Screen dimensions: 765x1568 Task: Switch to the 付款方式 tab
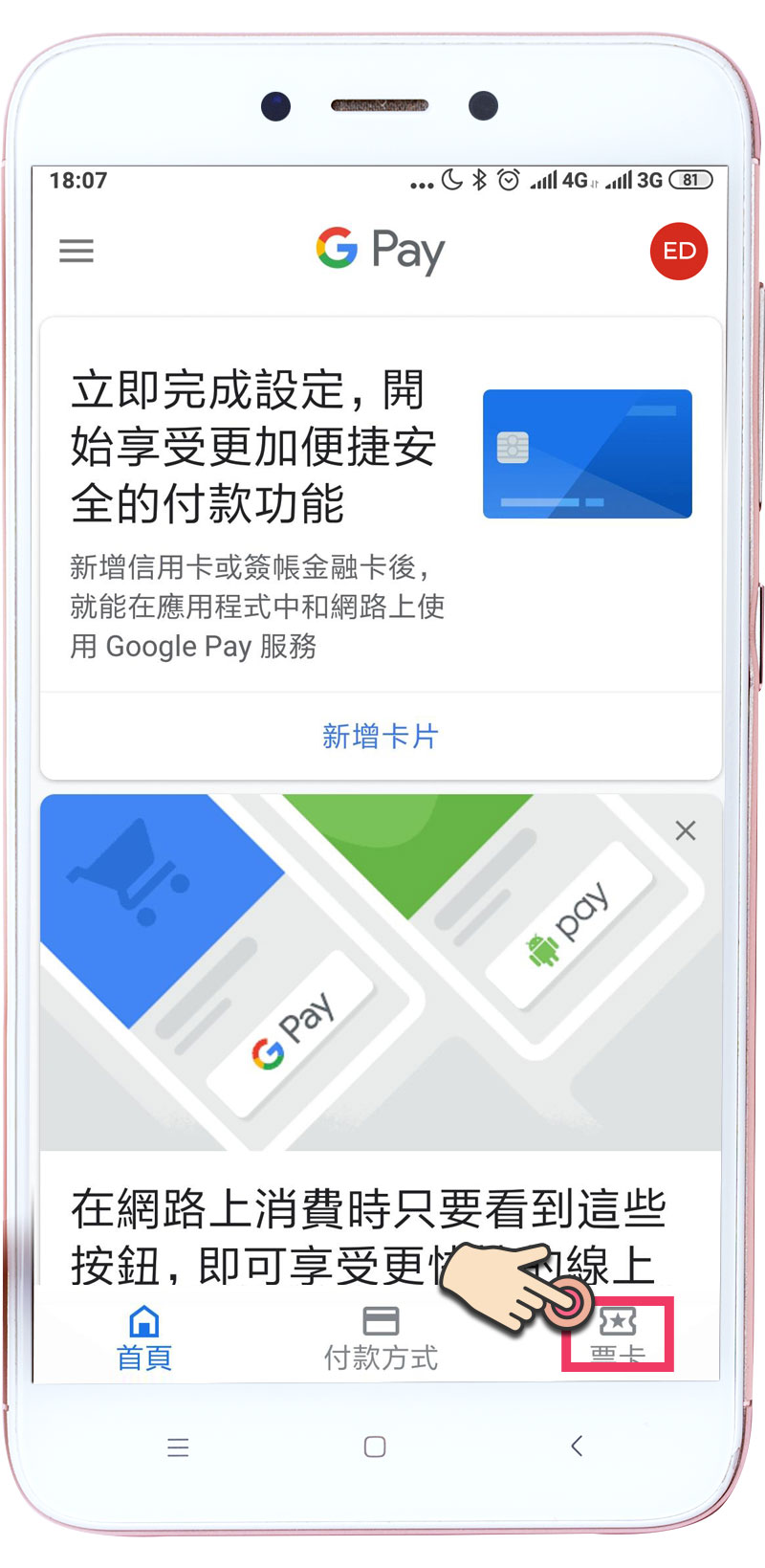[x=381, y=1337]
